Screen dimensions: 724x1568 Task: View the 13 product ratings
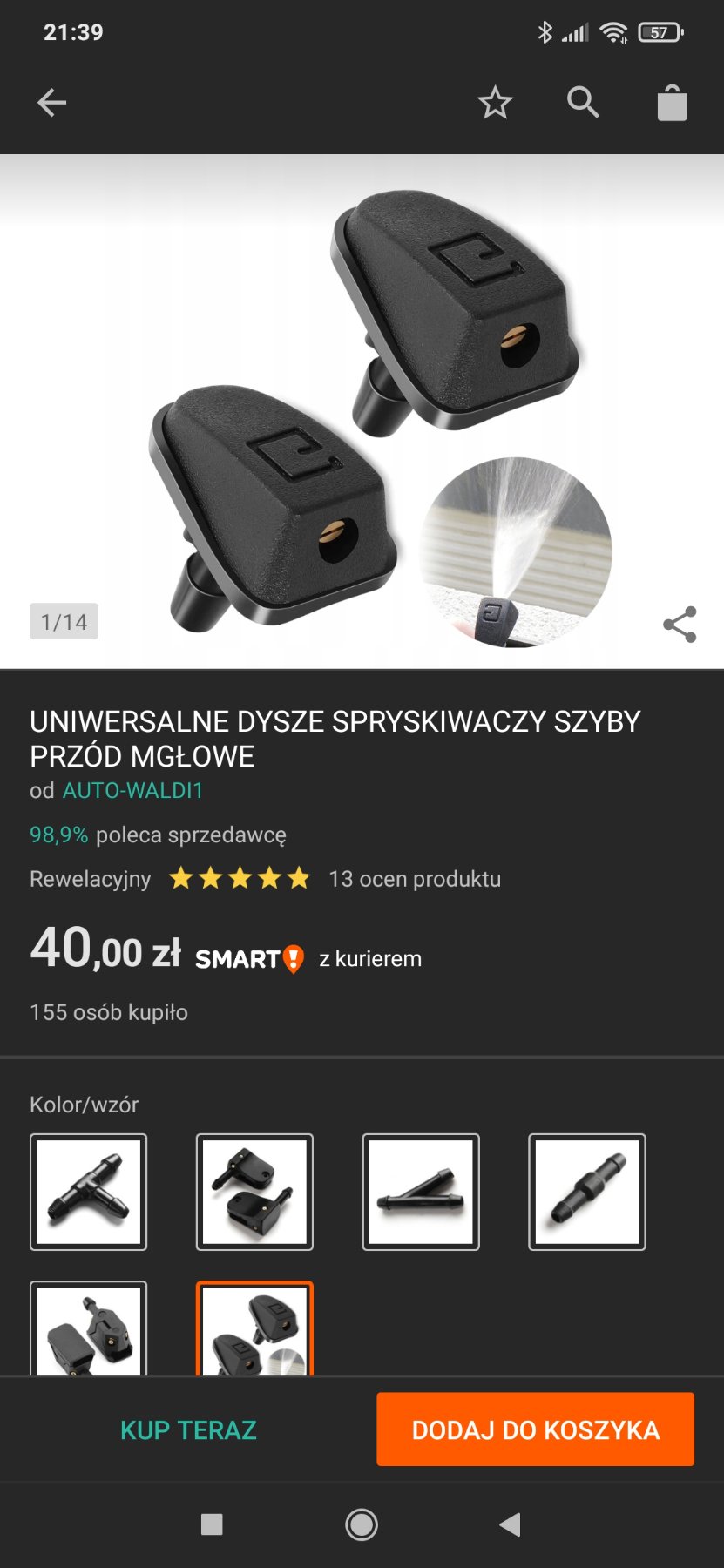click(x=414, y=879)
